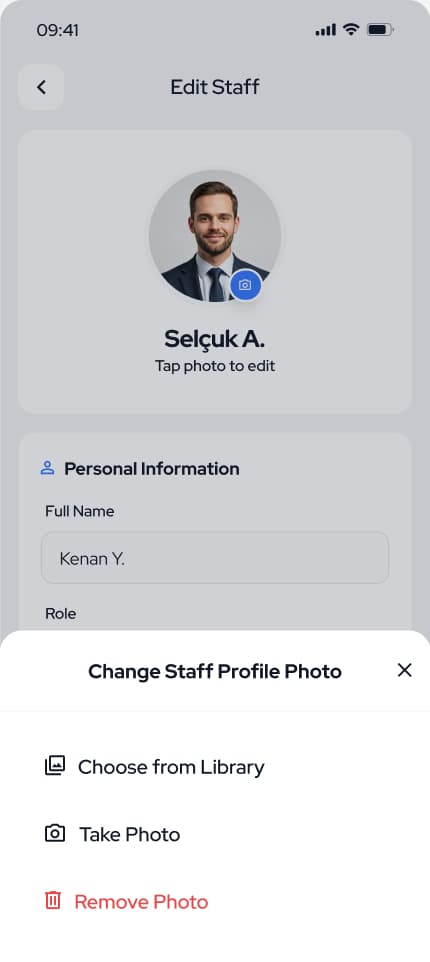The width and height of the screenshot is (430, 962).
Task: Close the Change Staff Profile Photo sheet
Action: pos(404,670)
